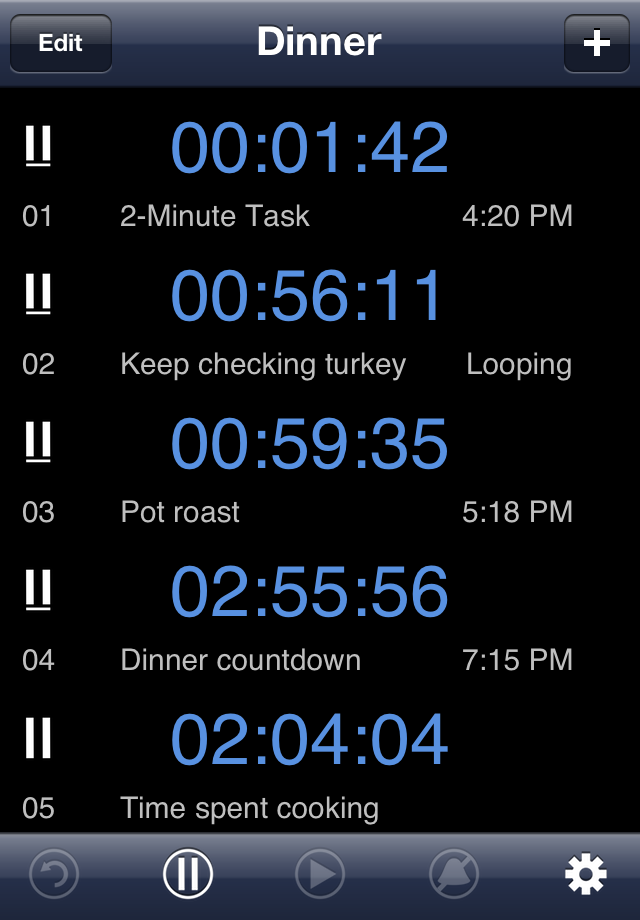Pause the Dinner countdown timer
640x920 pixels.
click(x=38, y=591)
